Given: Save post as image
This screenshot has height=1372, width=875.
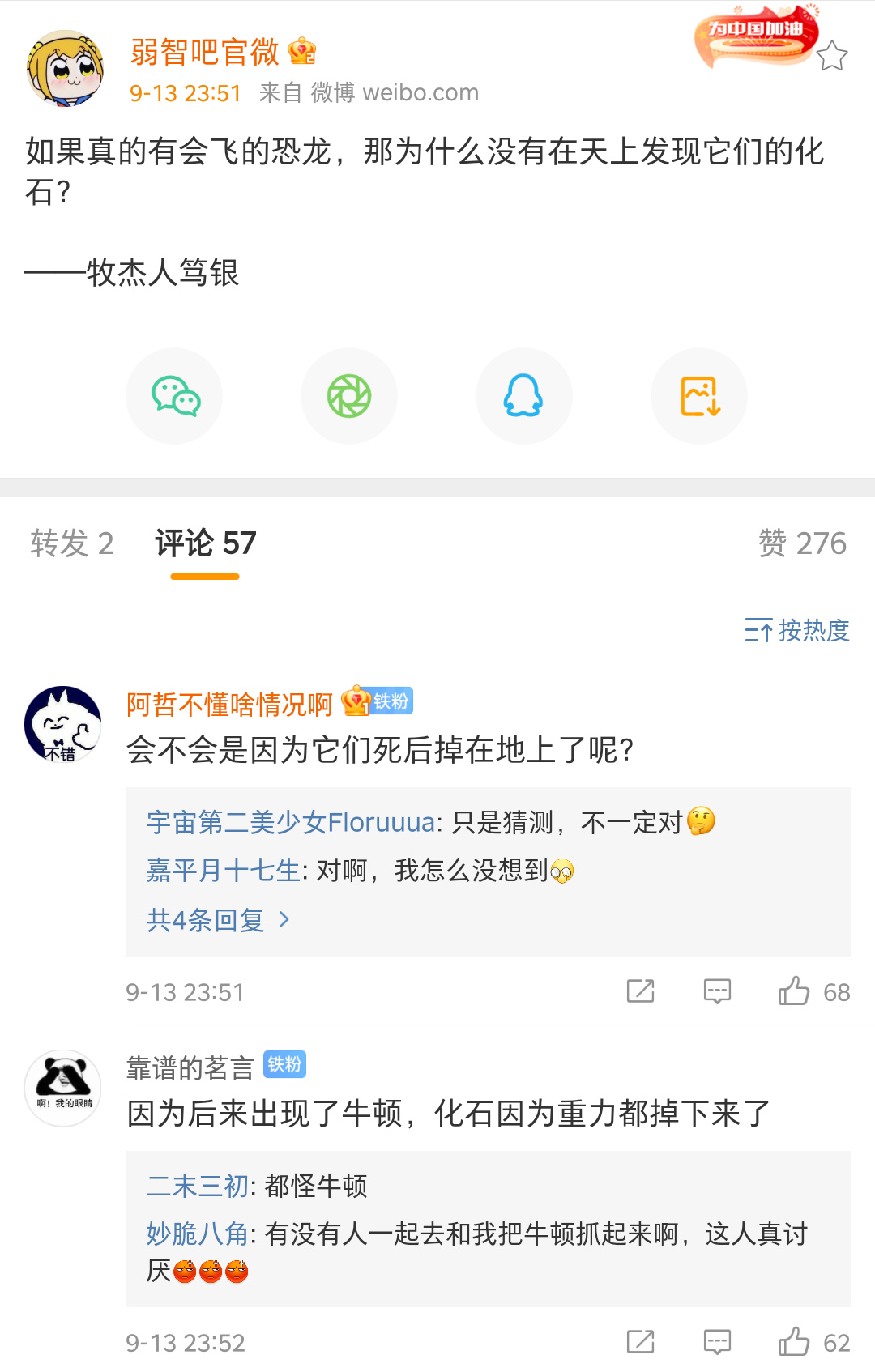Looking at the screenshot, I should coord(699,396).
